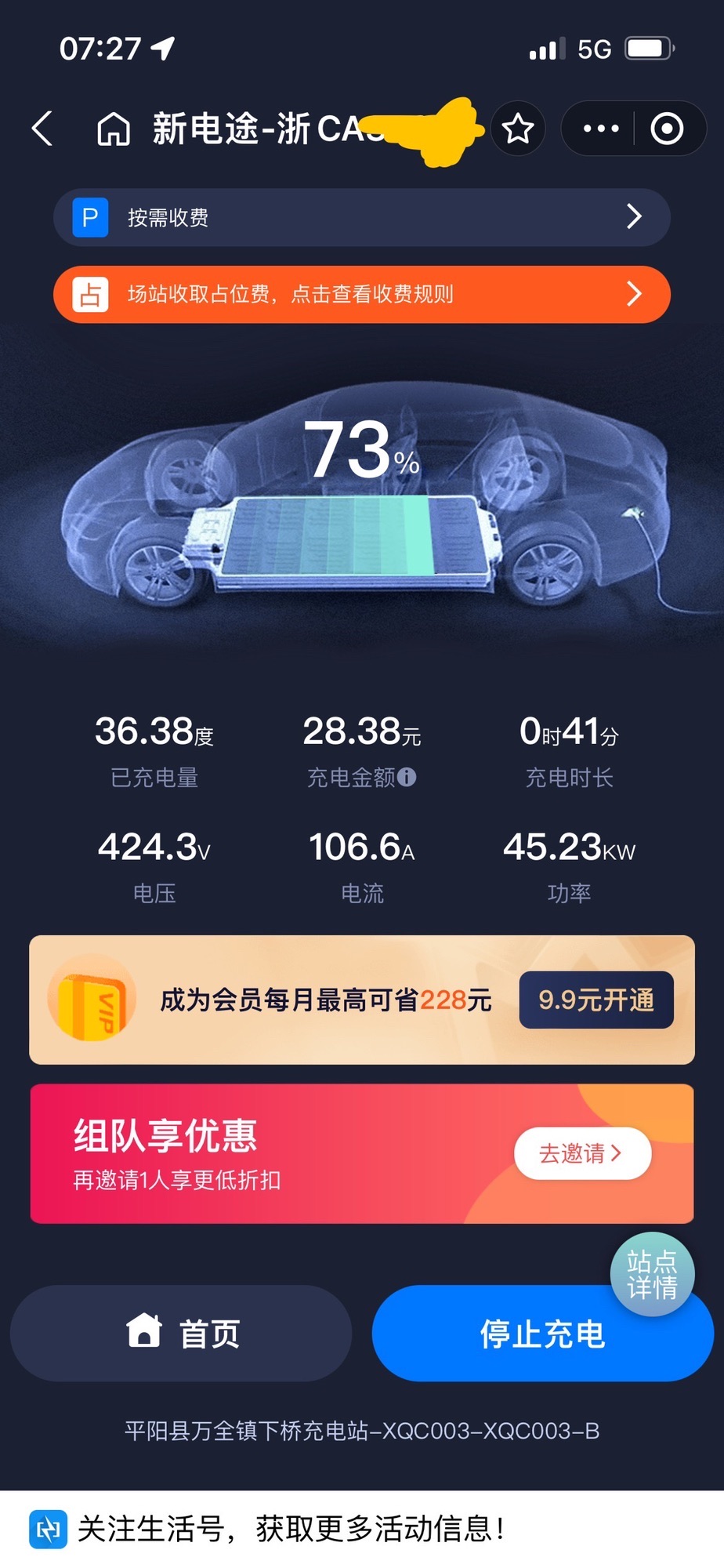724x1568 pixels.
Task: Show info about 充电金额
Action: pos(407,777)
